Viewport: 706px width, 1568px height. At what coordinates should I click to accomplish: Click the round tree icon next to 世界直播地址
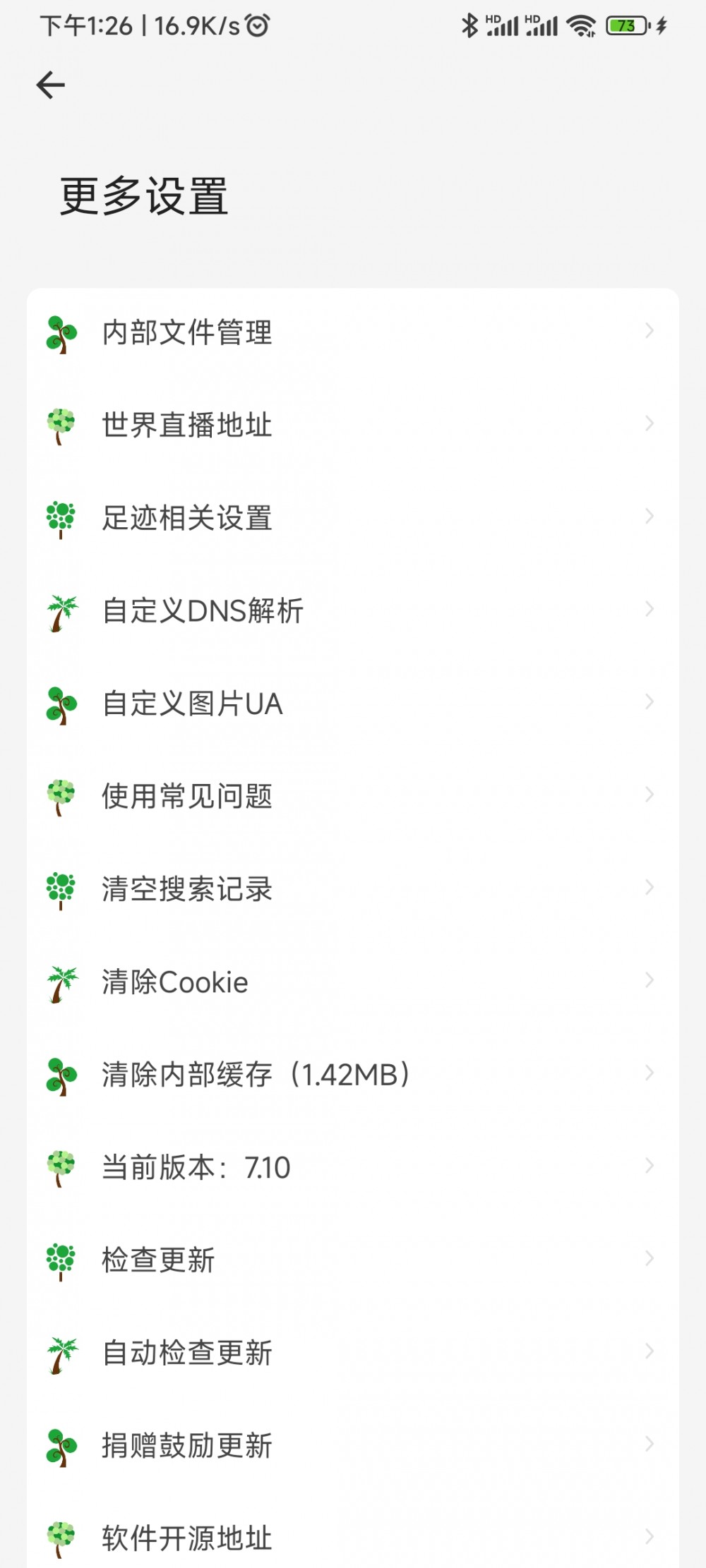coord(60,424)
